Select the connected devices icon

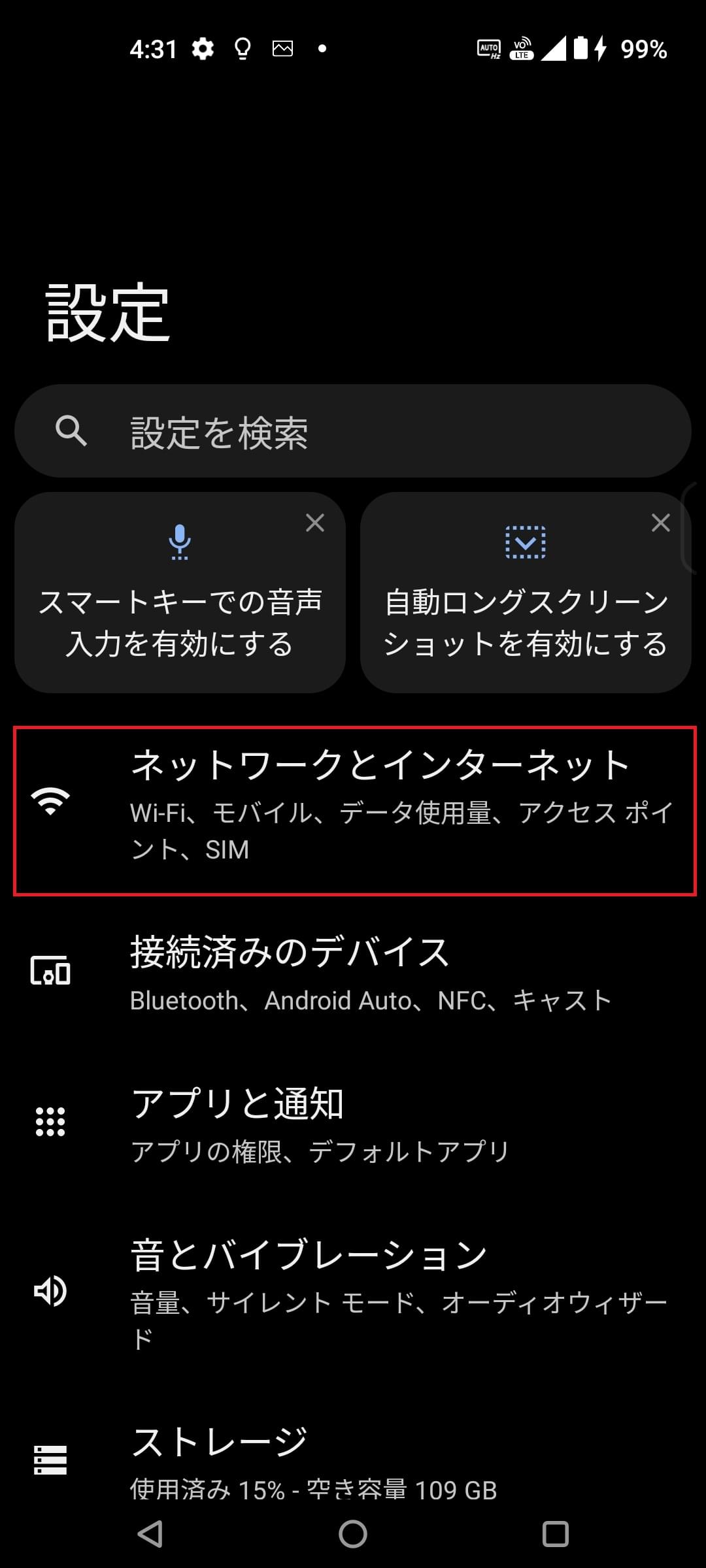(51, 972)
